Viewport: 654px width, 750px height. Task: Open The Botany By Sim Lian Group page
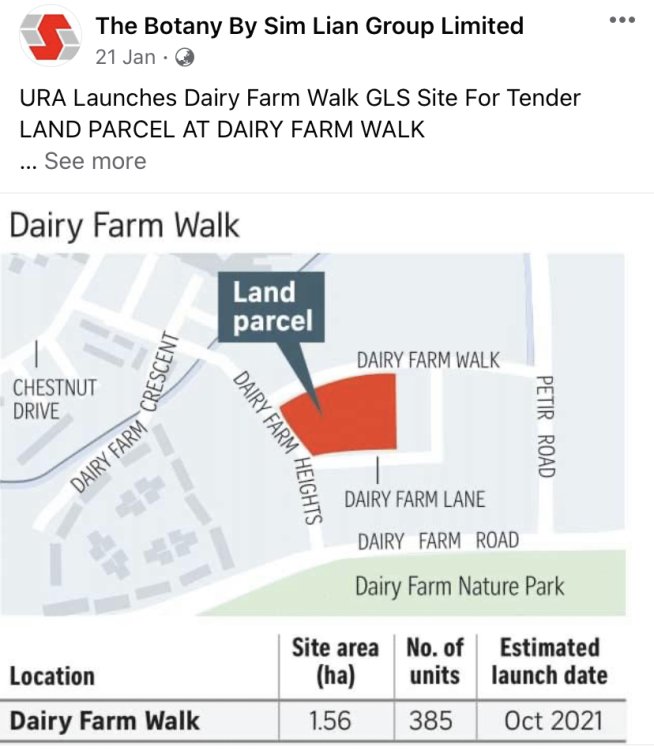coord(309,25)
